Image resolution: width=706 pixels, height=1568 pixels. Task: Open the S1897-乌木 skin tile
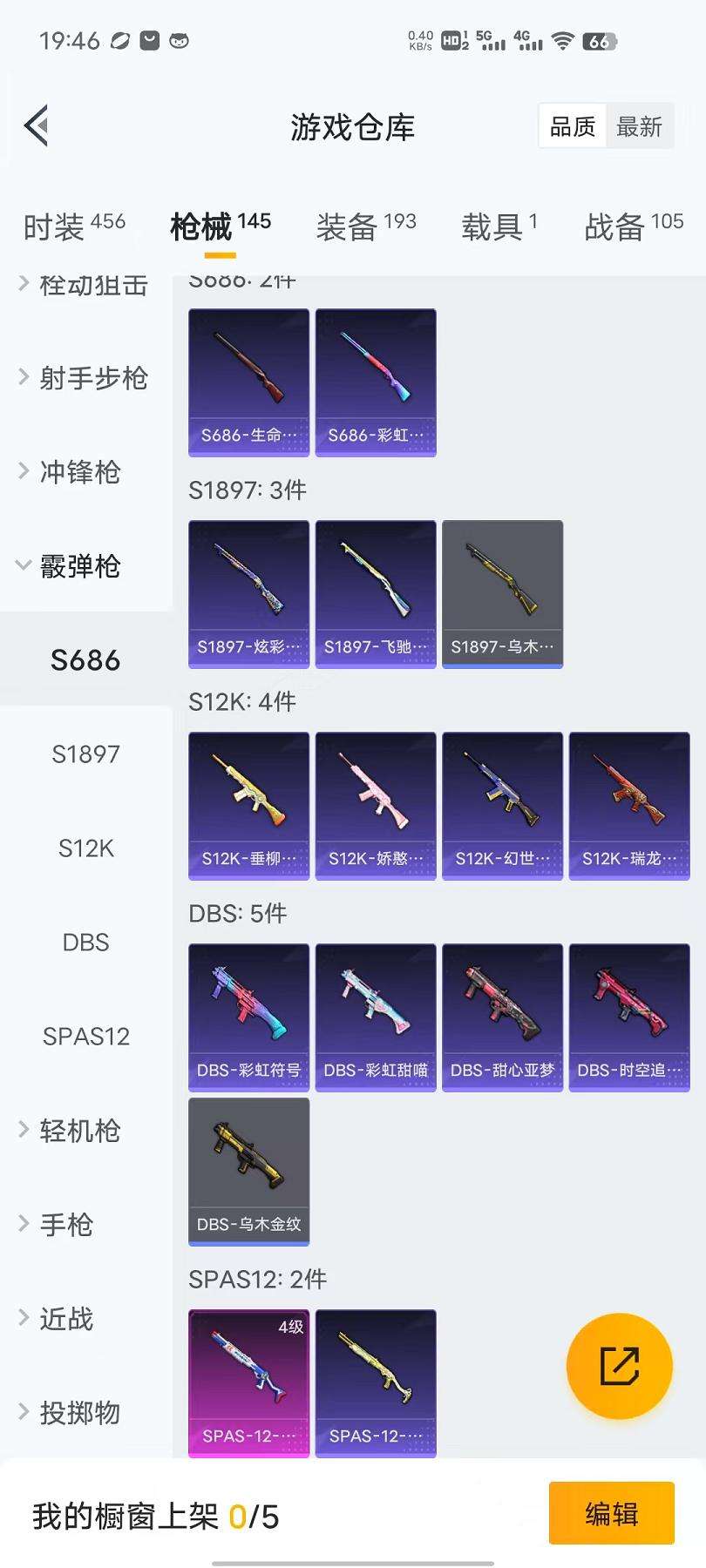point(502,593)
